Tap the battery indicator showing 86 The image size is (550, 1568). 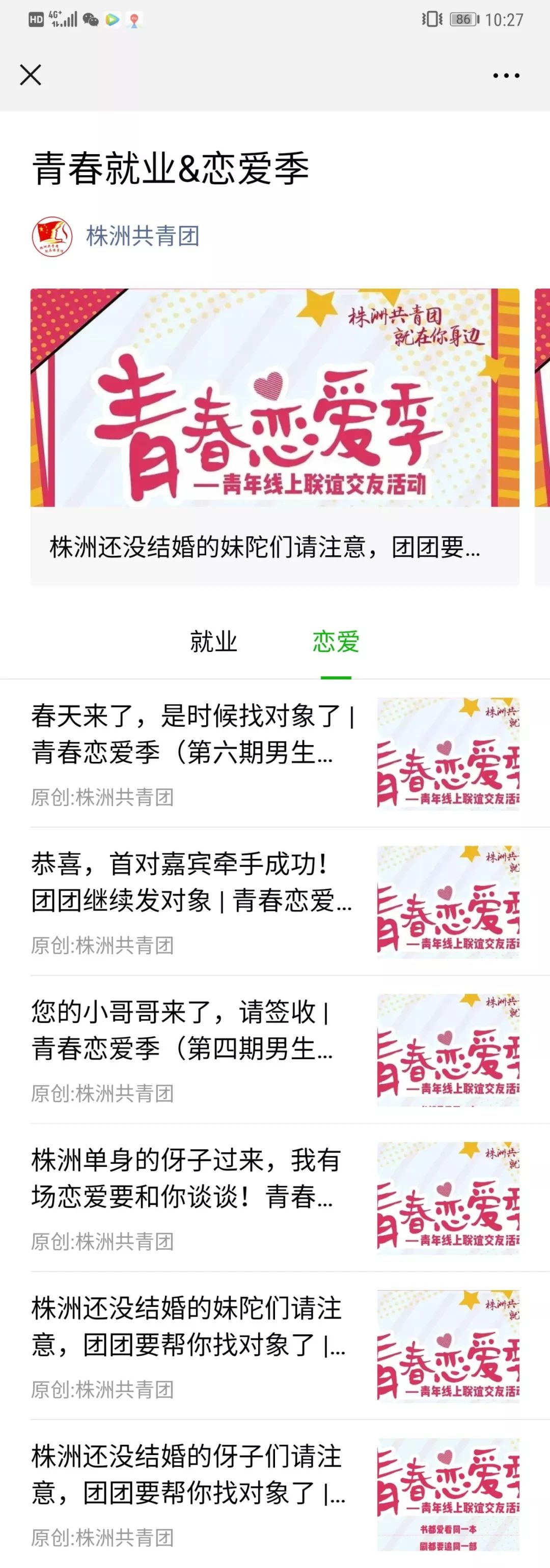click(462, 18)
